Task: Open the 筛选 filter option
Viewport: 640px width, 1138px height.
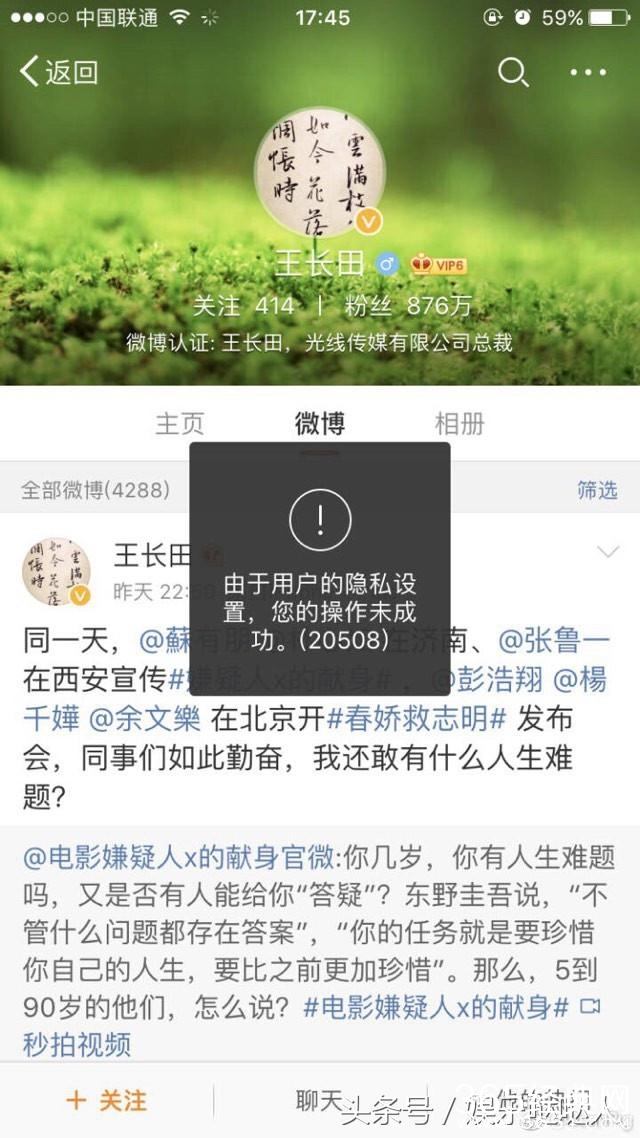Action: click(x=597, y=490)
